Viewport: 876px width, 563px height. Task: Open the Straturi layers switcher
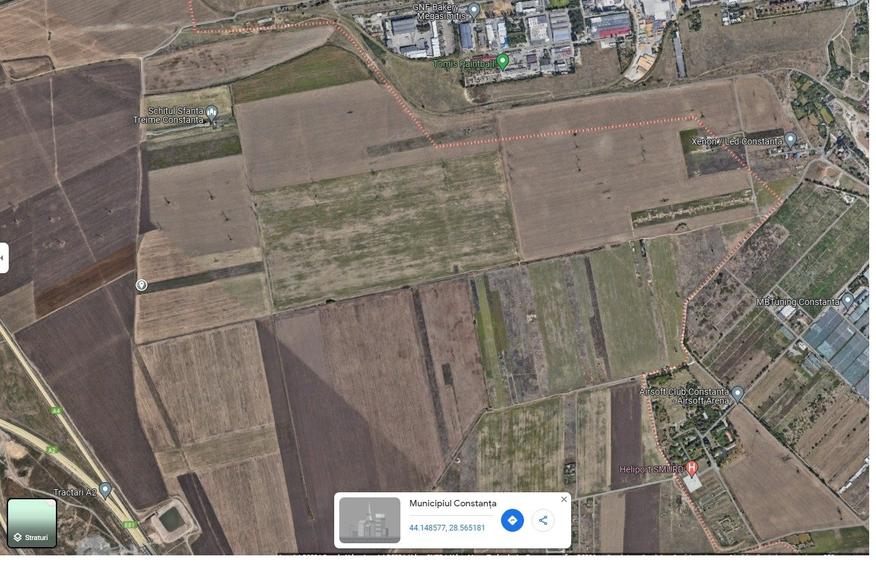point(32,523)
